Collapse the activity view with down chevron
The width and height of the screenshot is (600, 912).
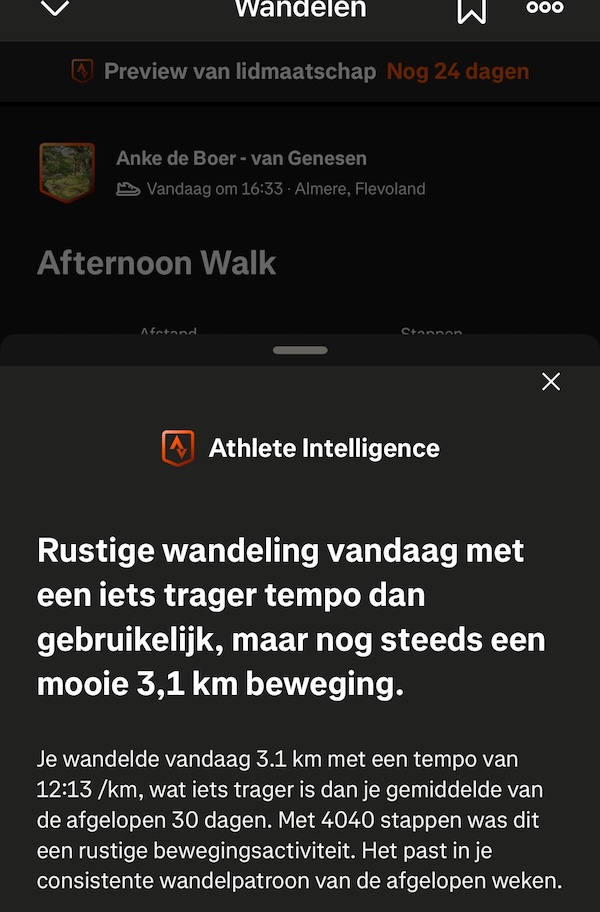[56, 9]
